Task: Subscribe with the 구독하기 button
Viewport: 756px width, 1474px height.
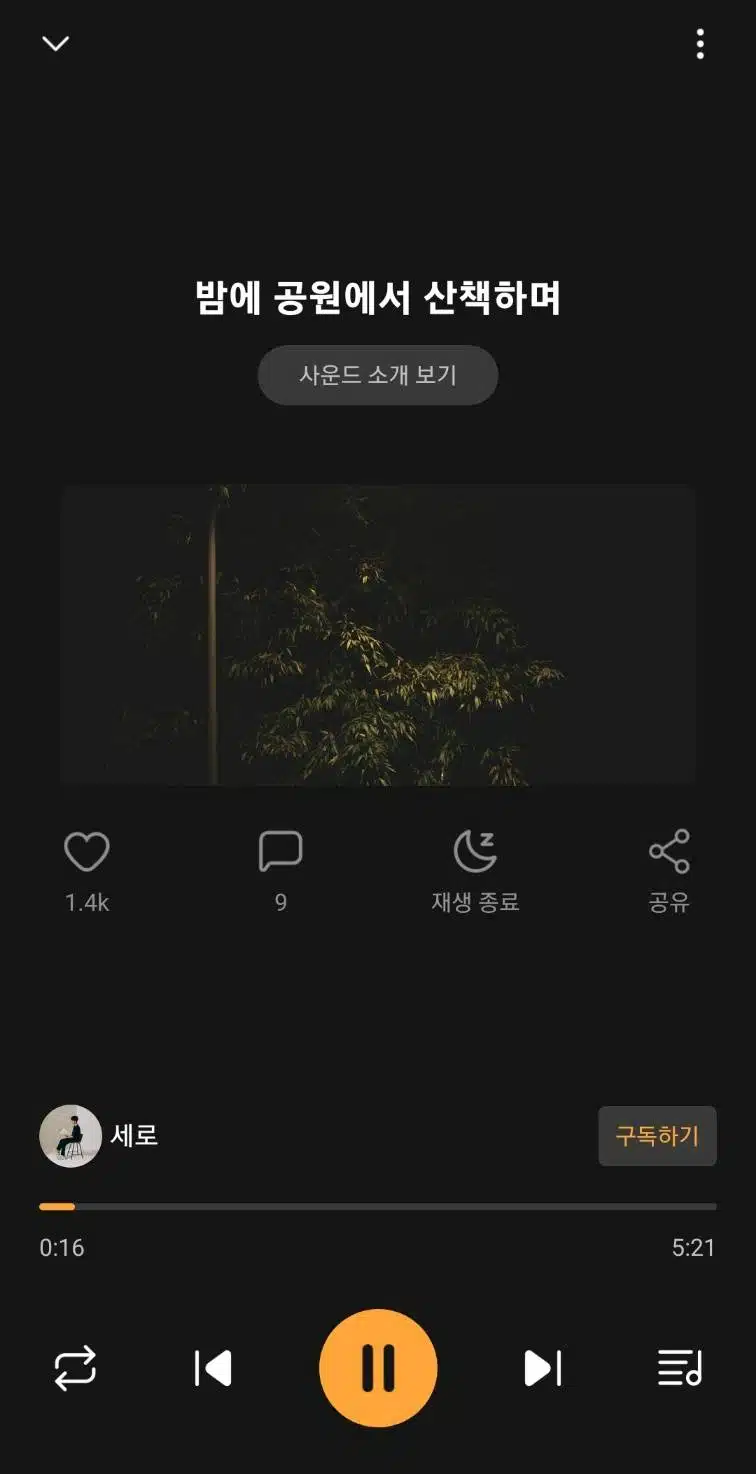Action: click(657, 1136)
